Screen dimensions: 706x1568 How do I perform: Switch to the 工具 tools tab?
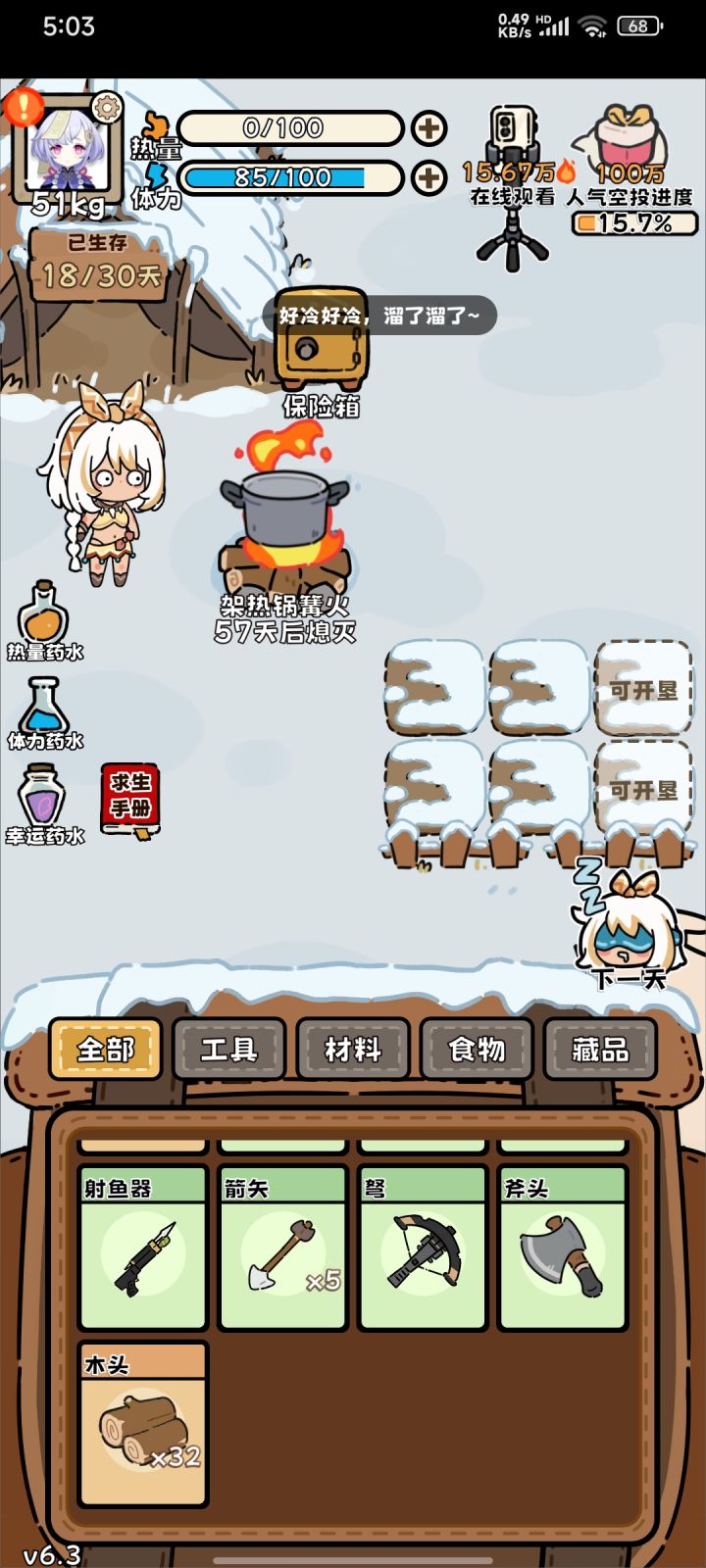coord(228,1049)
